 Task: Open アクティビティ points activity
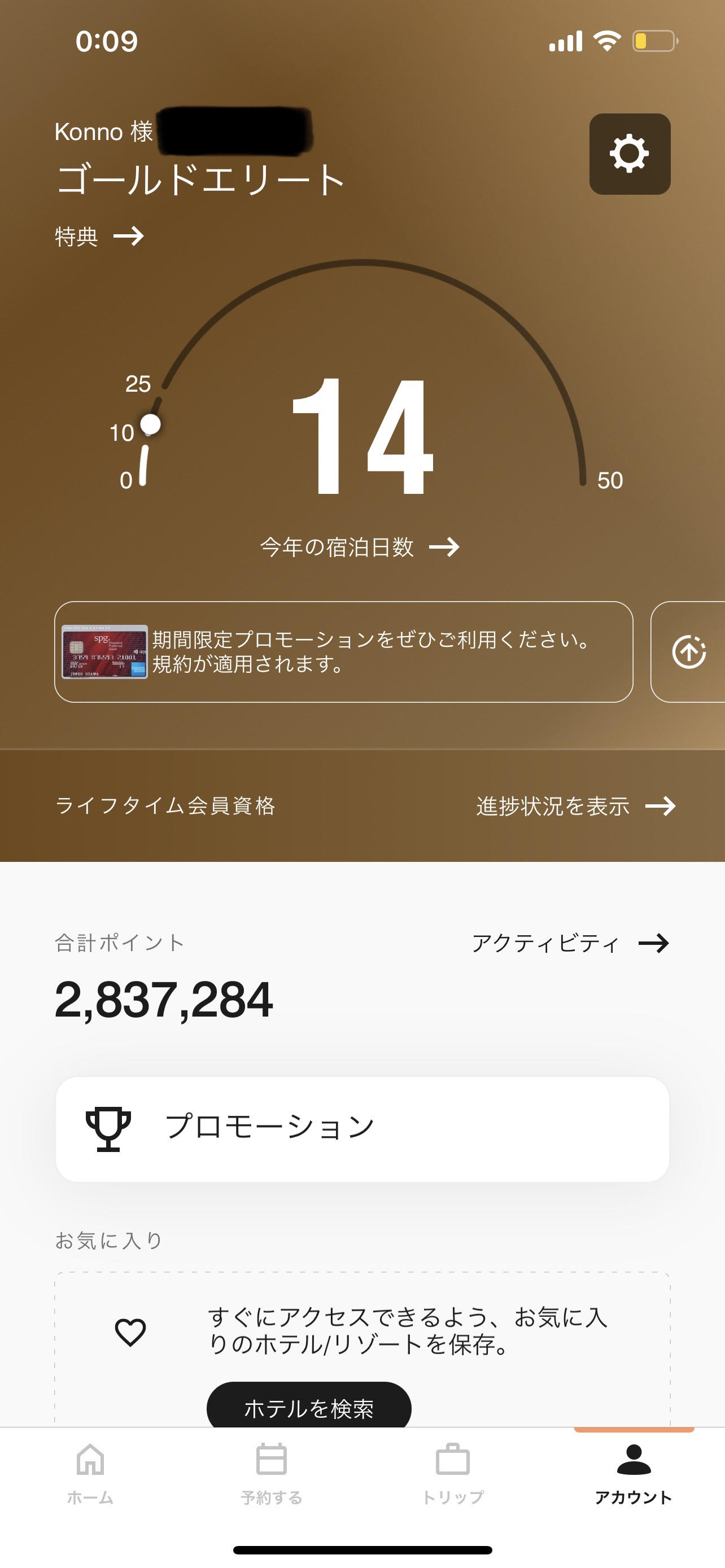click(x=570, y=944)
